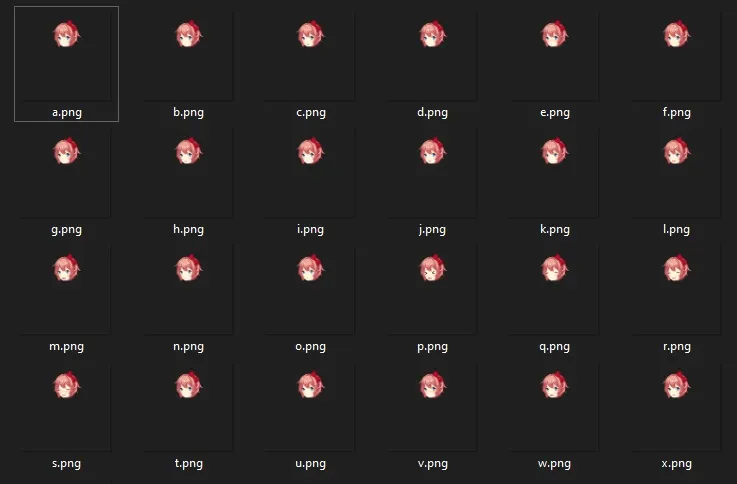Choose file r.png
737x484 pixels.
click(676, 290)
